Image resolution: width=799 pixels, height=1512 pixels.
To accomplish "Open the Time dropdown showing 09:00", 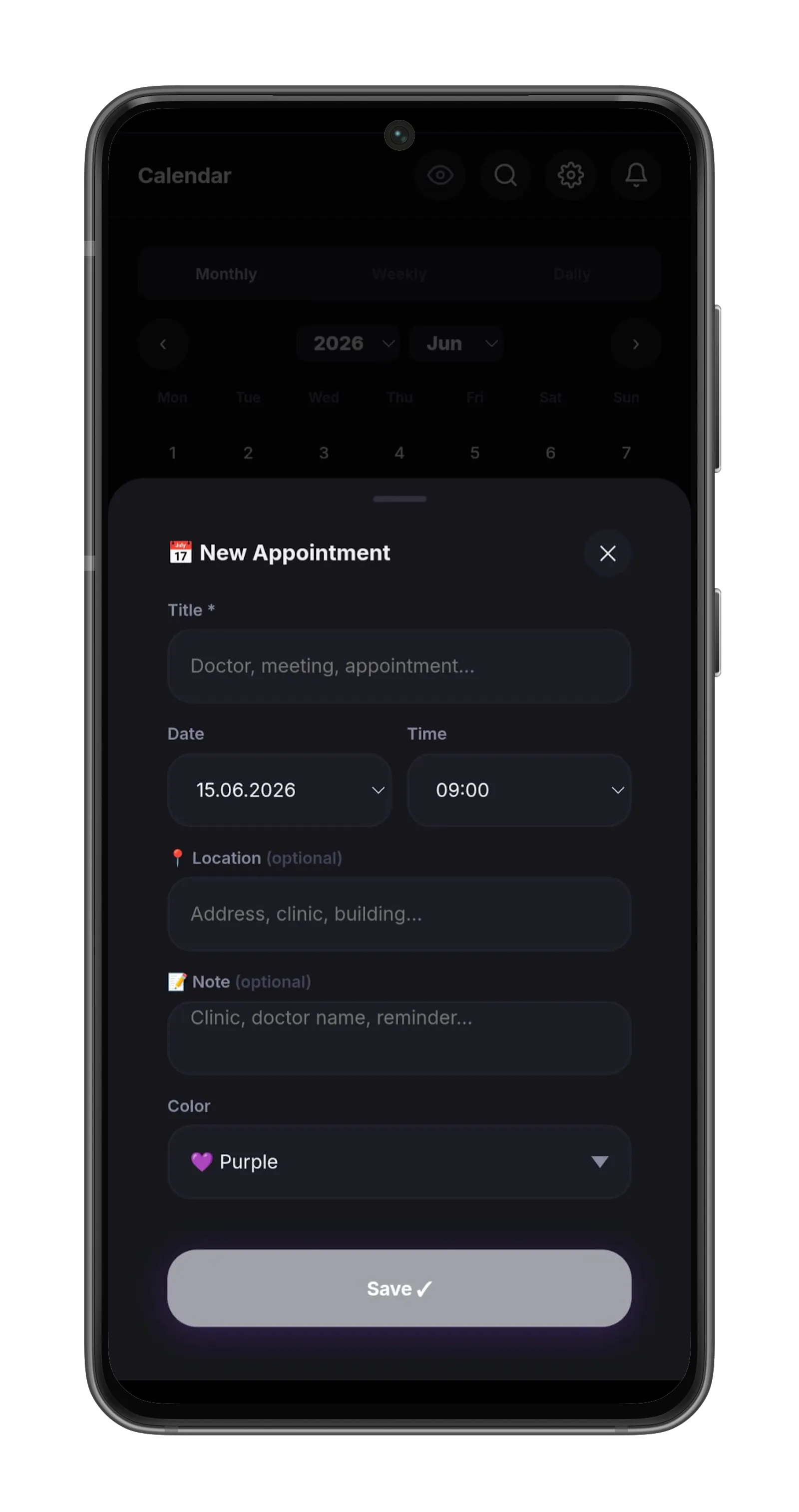I will tap(518, 789).
